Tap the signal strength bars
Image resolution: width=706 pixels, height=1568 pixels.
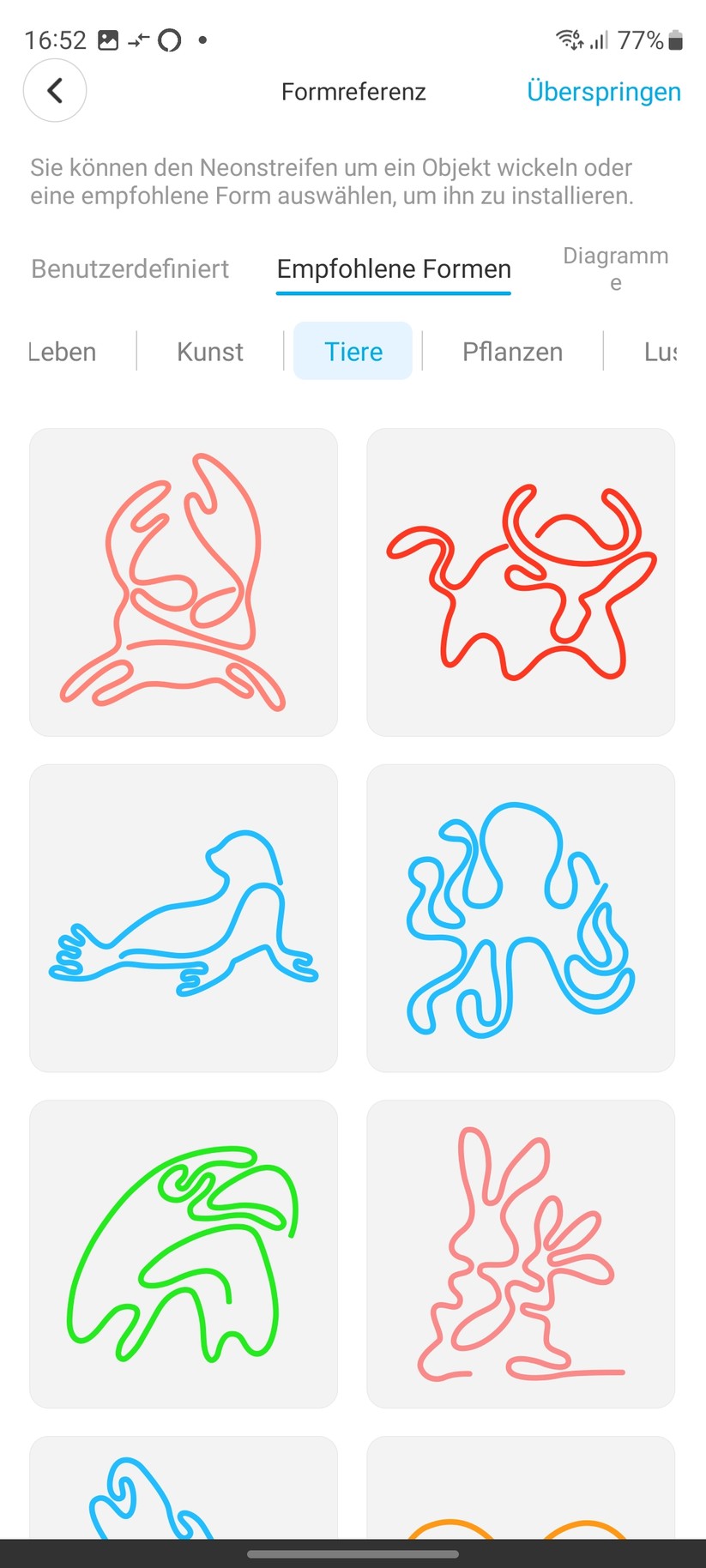pos(602,39)
